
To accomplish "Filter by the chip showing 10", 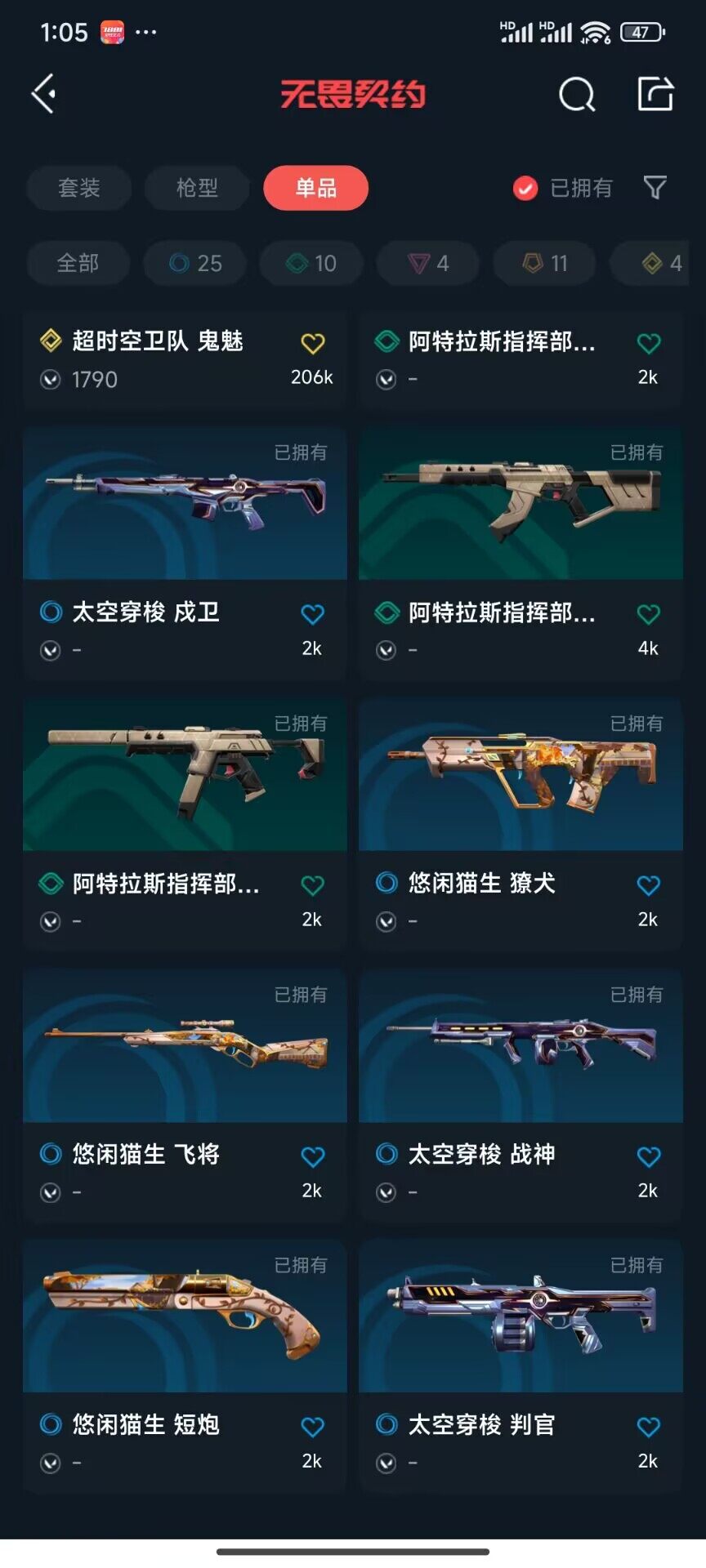I will click(x=312, y=263).
